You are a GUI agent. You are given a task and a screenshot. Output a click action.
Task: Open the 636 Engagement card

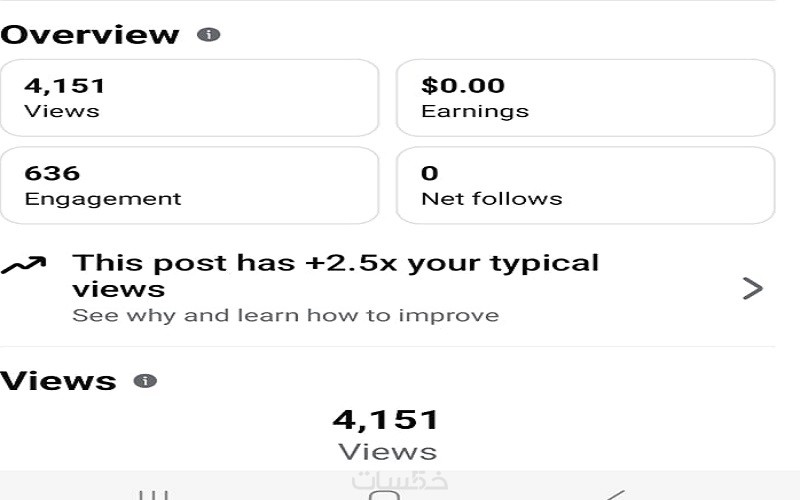(189, 185)
